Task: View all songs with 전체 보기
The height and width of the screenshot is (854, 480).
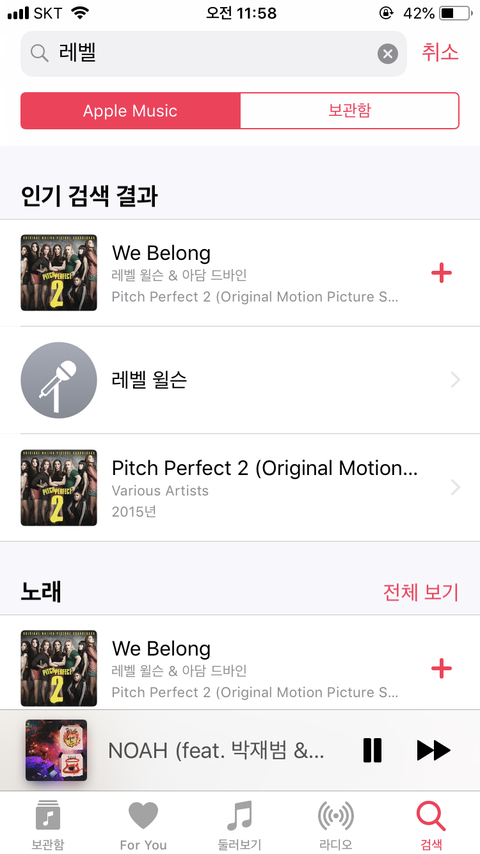Action: pyautogui.click(x=421, y=592)
